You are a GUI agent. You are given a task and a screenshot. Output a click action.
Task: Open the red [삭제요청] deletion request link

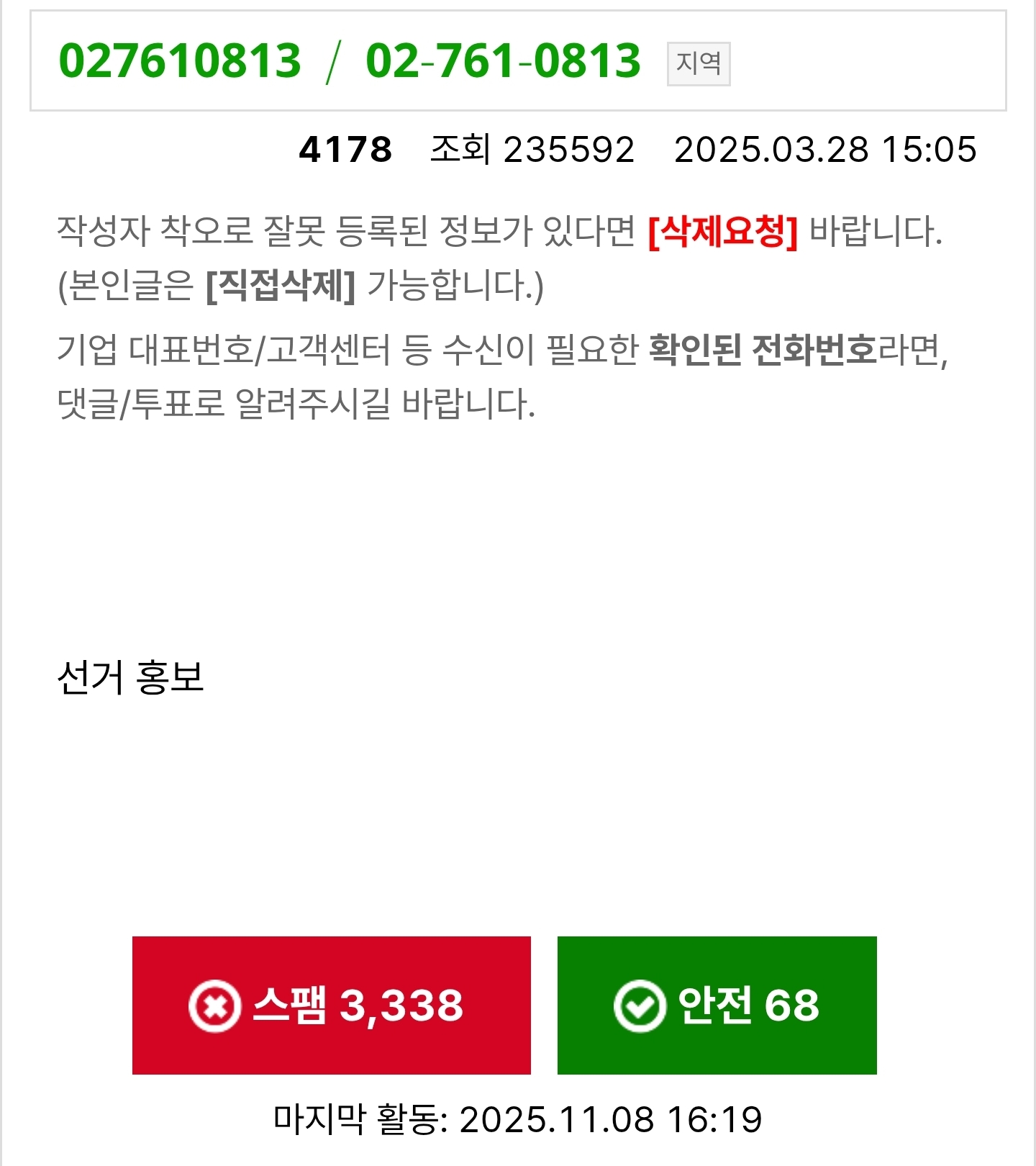click(x=722, y=232)
